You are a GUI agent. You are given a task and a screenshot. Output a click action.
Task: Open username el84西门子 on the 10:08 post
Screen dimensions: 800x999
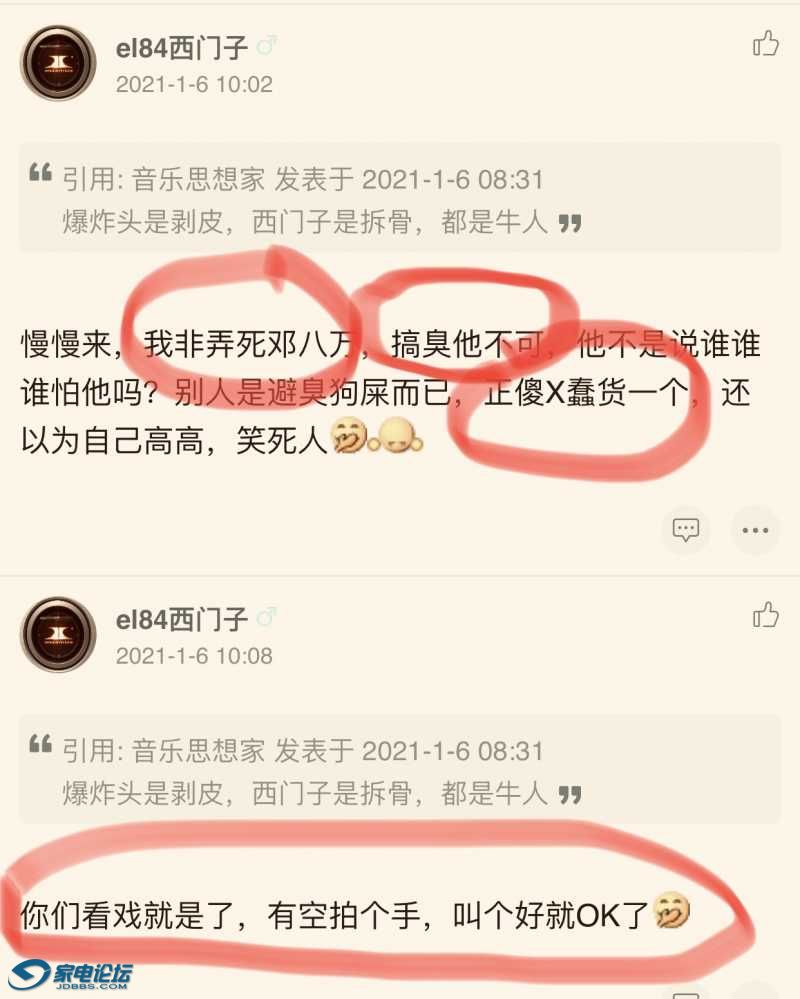[181, 619]
